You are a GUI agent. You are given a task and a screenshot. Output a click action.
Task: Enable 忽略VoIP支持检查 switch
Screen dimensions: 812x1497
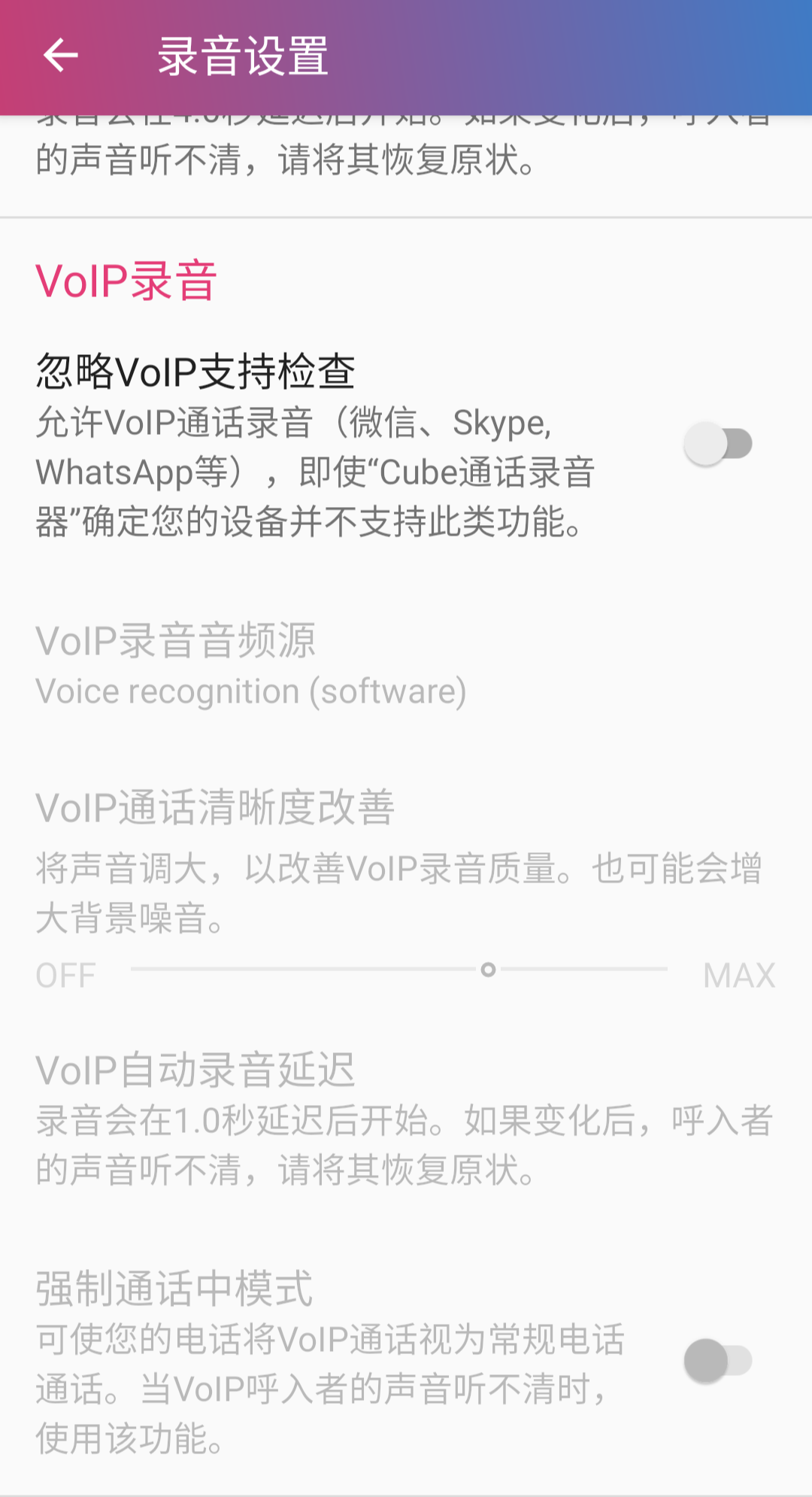pos(717,444)
